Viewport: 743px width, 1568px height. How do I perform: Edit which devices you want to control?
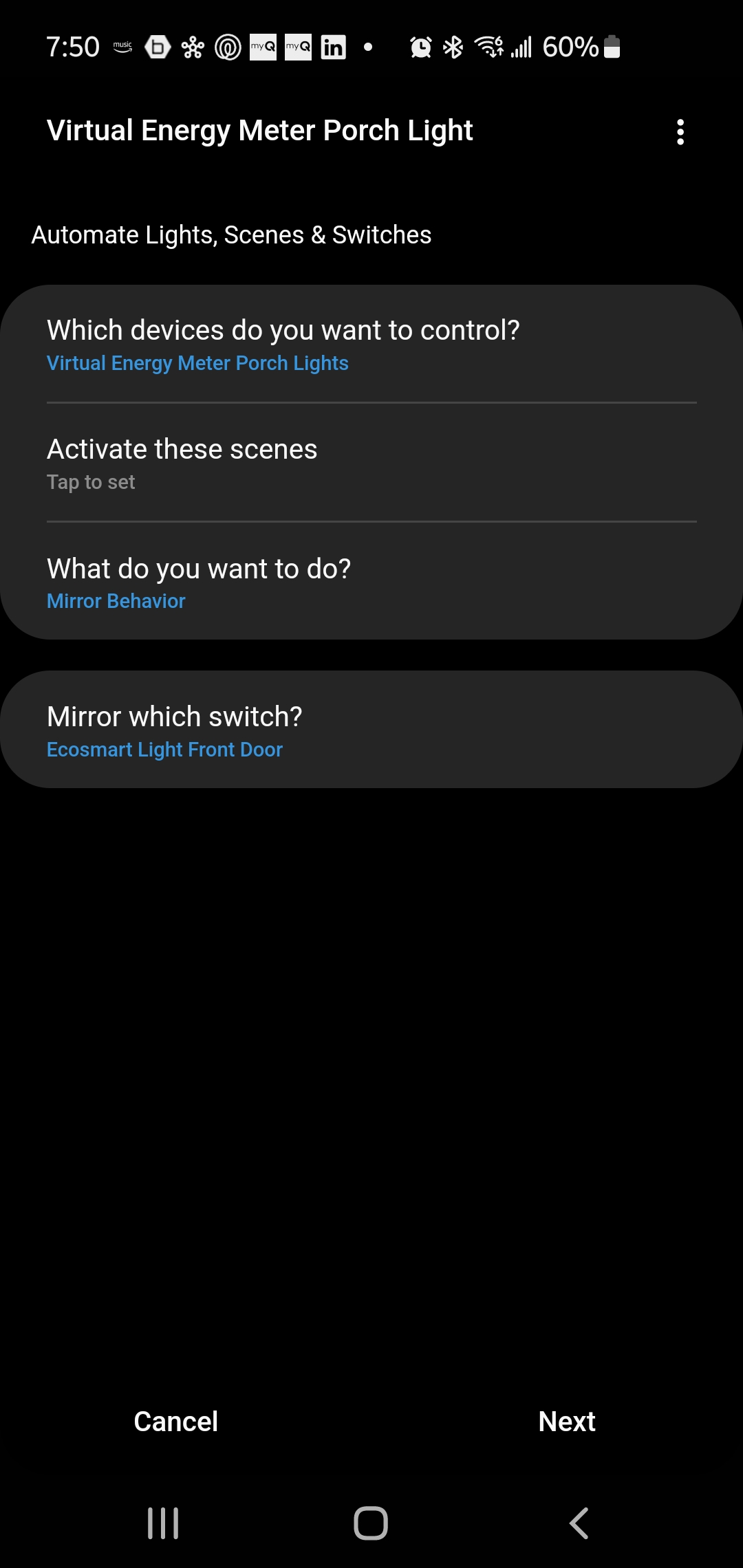(371, 345)
